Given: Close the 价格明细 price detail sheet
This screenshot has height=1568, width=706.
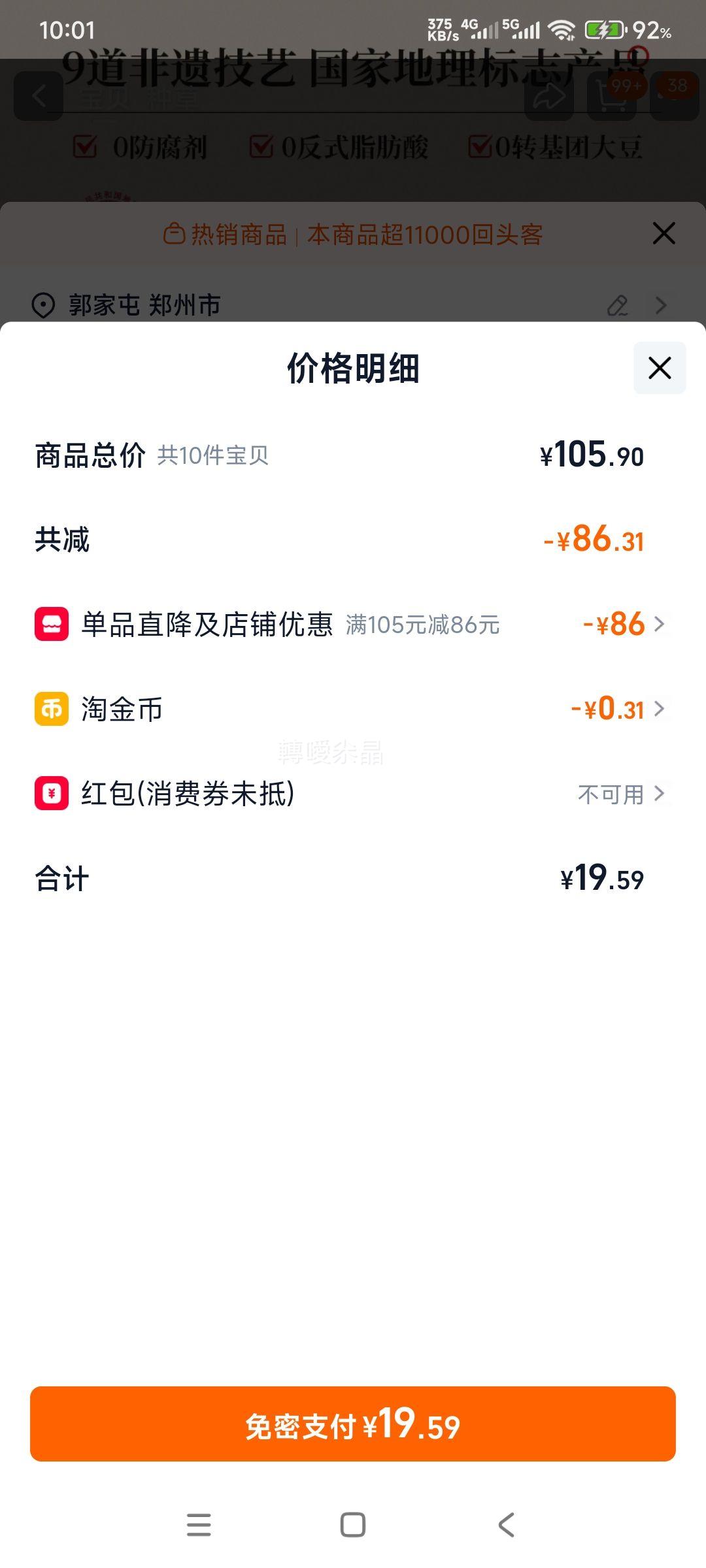Looking at the screenshot, I should pos(660,368).
